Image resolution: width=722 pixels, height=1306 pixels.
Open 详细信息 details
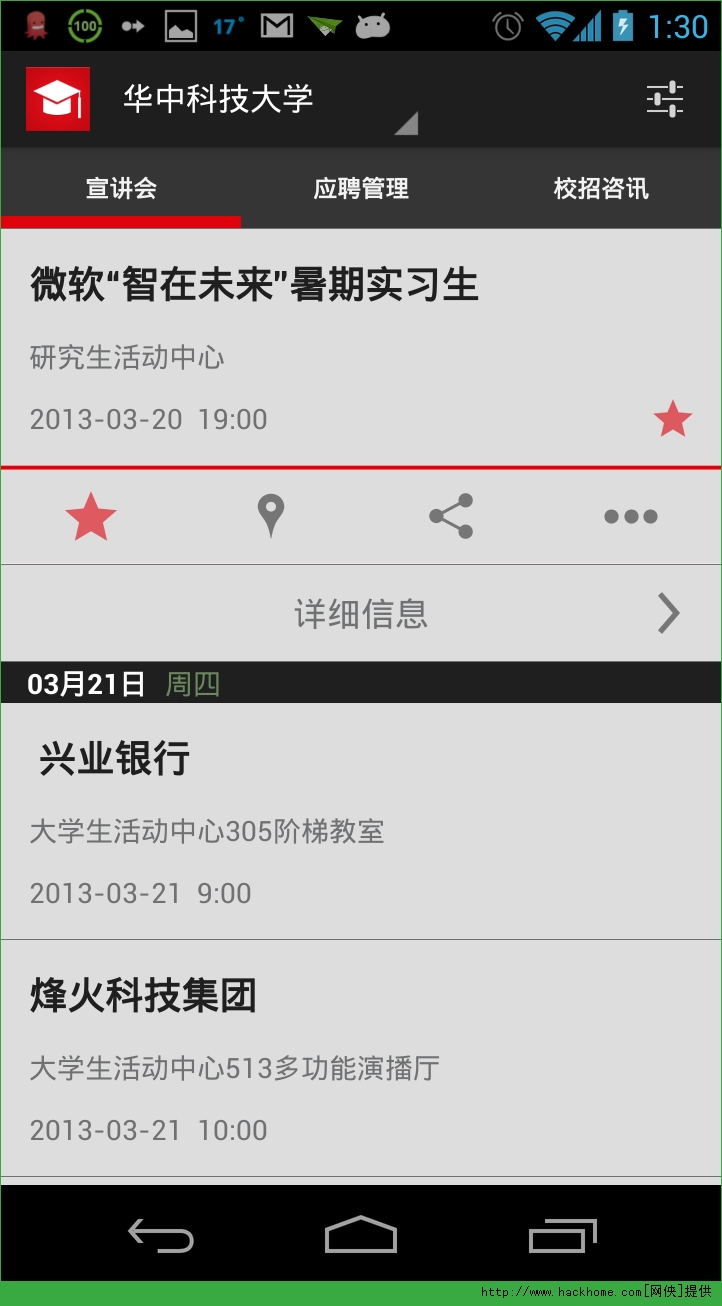[361, 613]
